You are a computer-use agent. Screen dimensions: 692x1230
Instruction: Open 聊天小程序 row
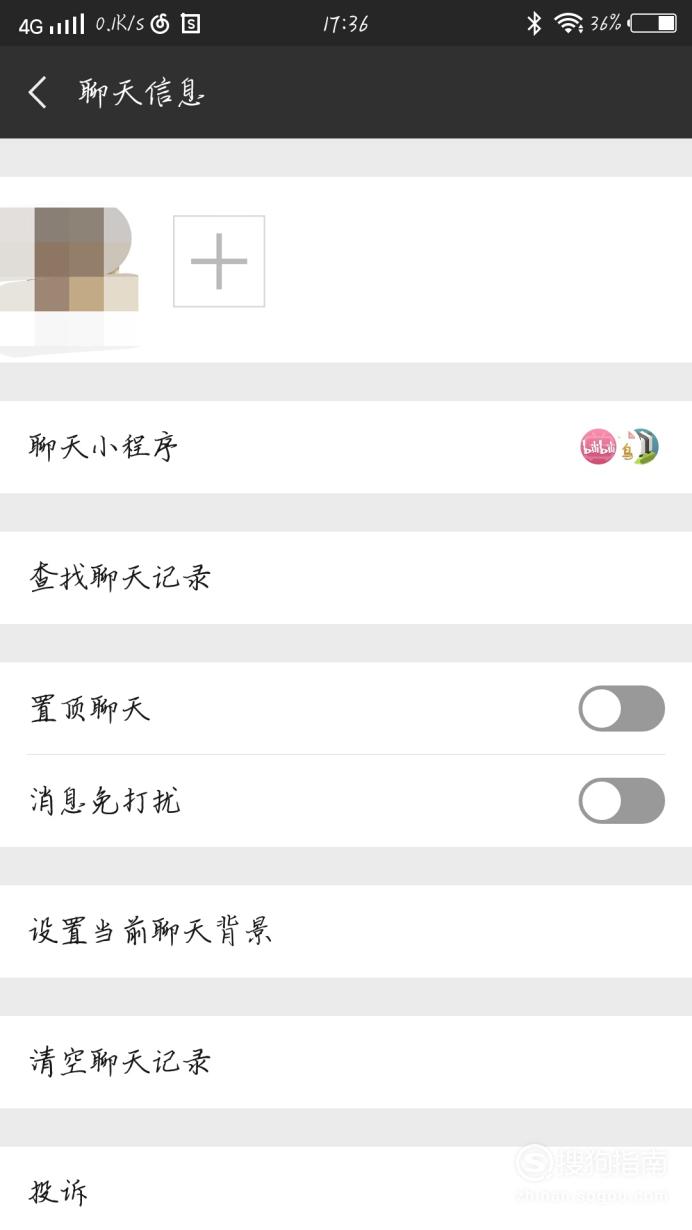346,447
